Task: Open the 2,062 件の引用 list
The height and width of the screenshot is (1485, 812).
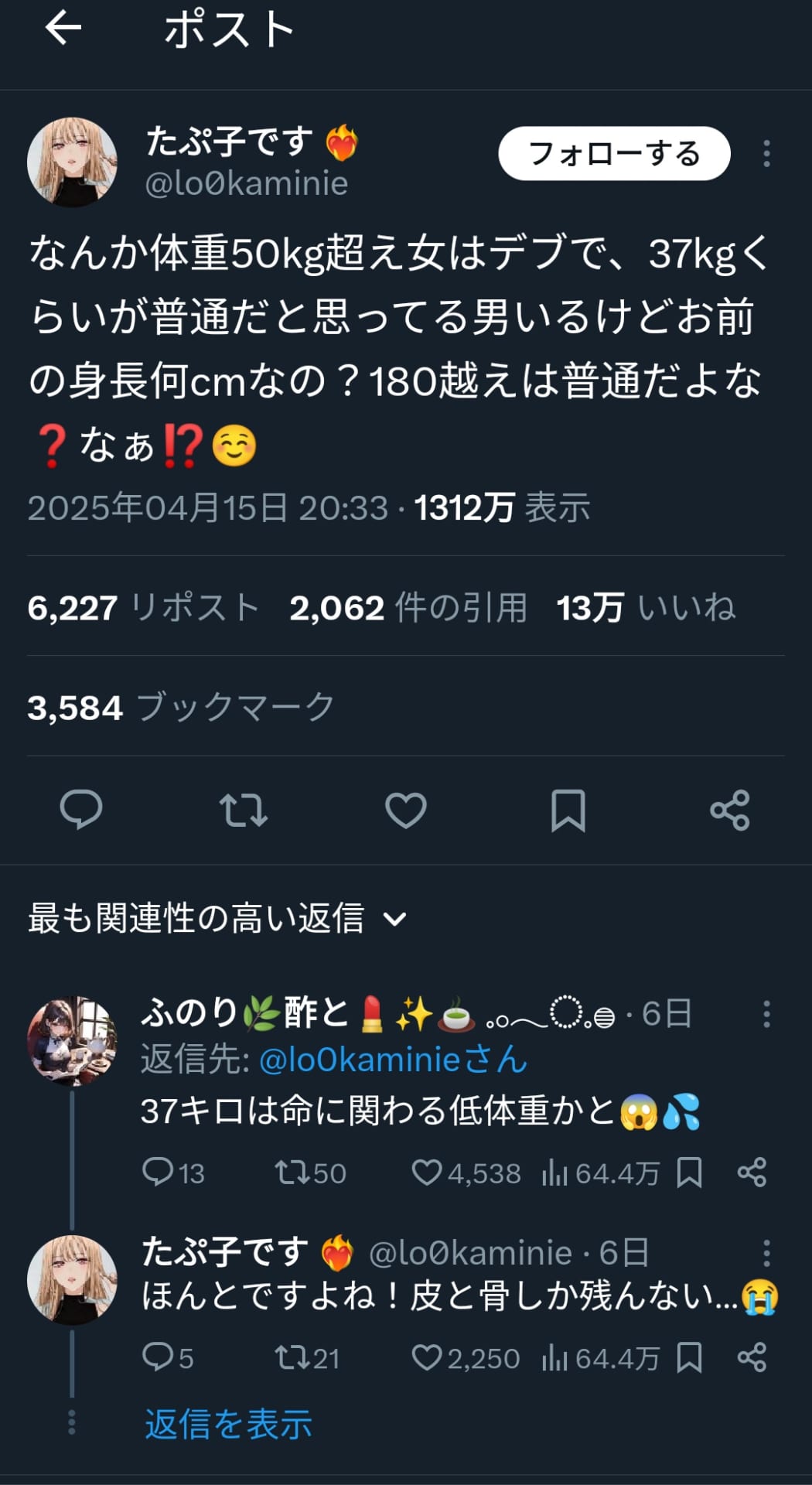Action: (408, 608)
